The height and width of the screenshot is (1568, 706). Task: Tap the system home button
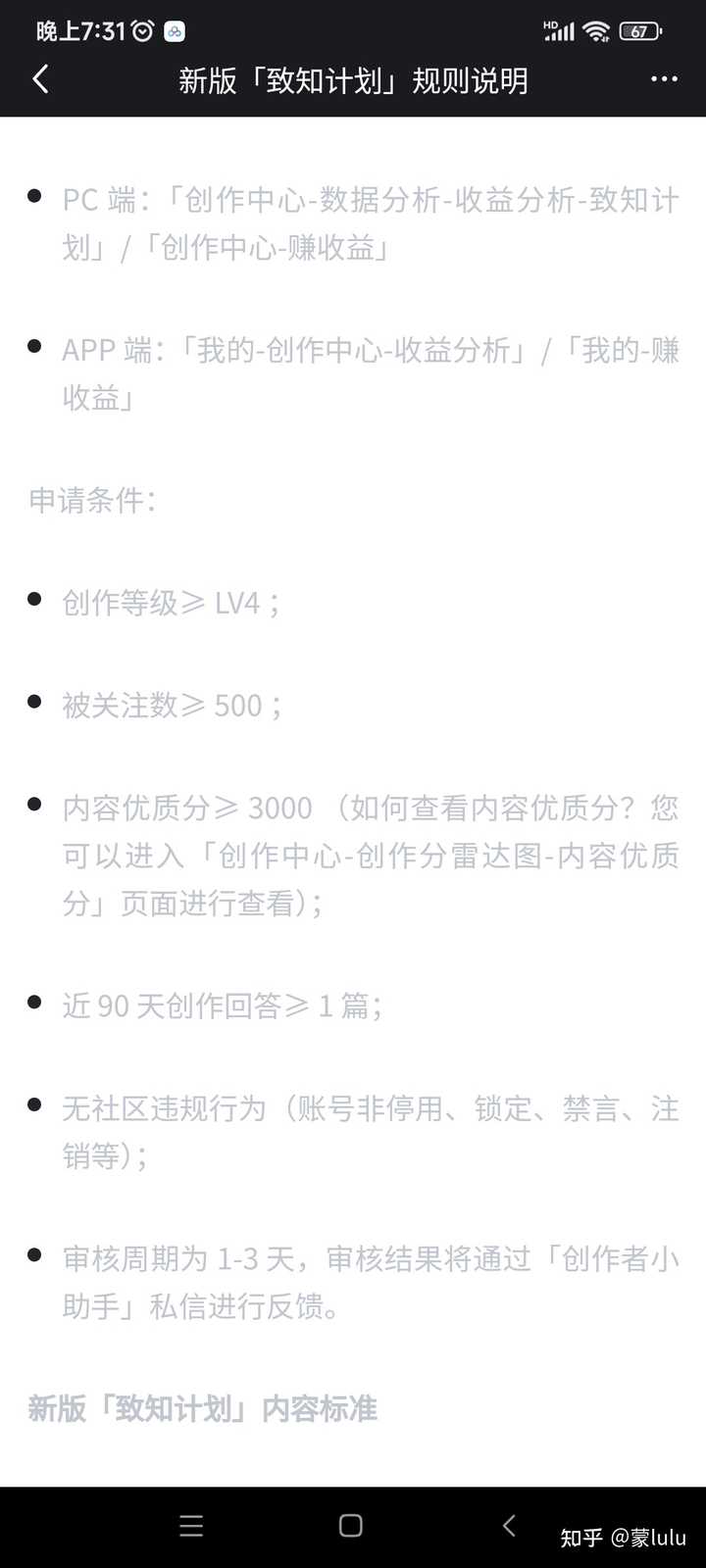350,1525
